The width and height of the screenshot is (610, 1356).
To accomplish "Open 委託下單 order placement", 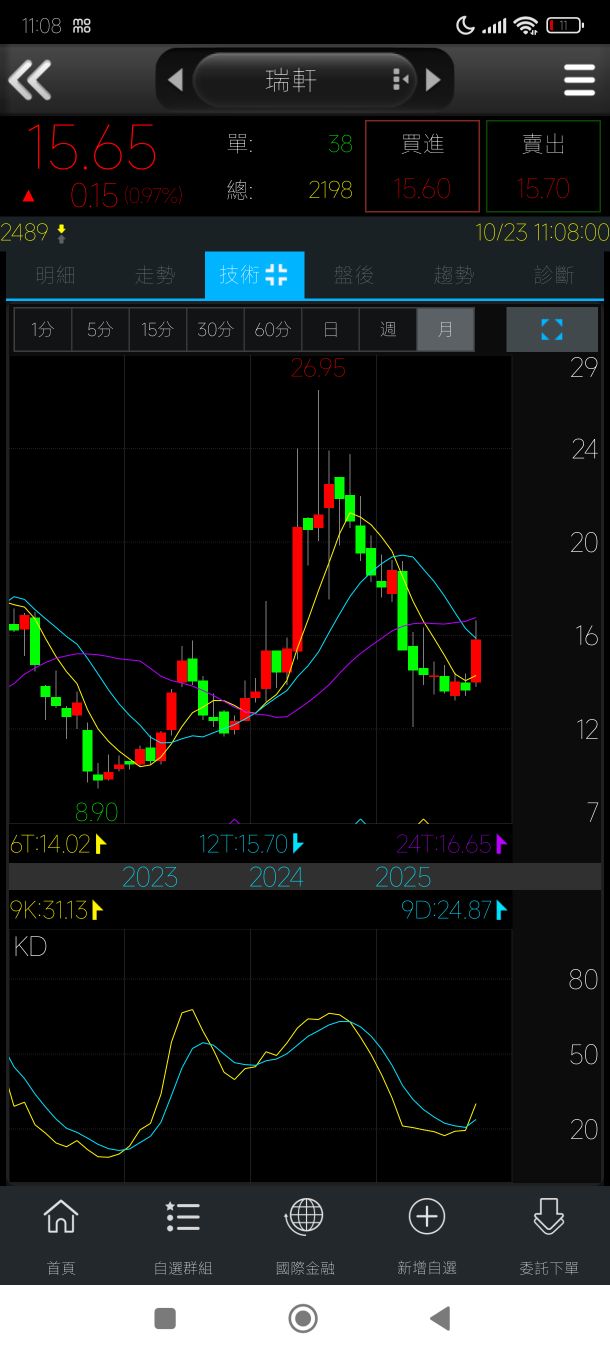I will coord(549,1236).
